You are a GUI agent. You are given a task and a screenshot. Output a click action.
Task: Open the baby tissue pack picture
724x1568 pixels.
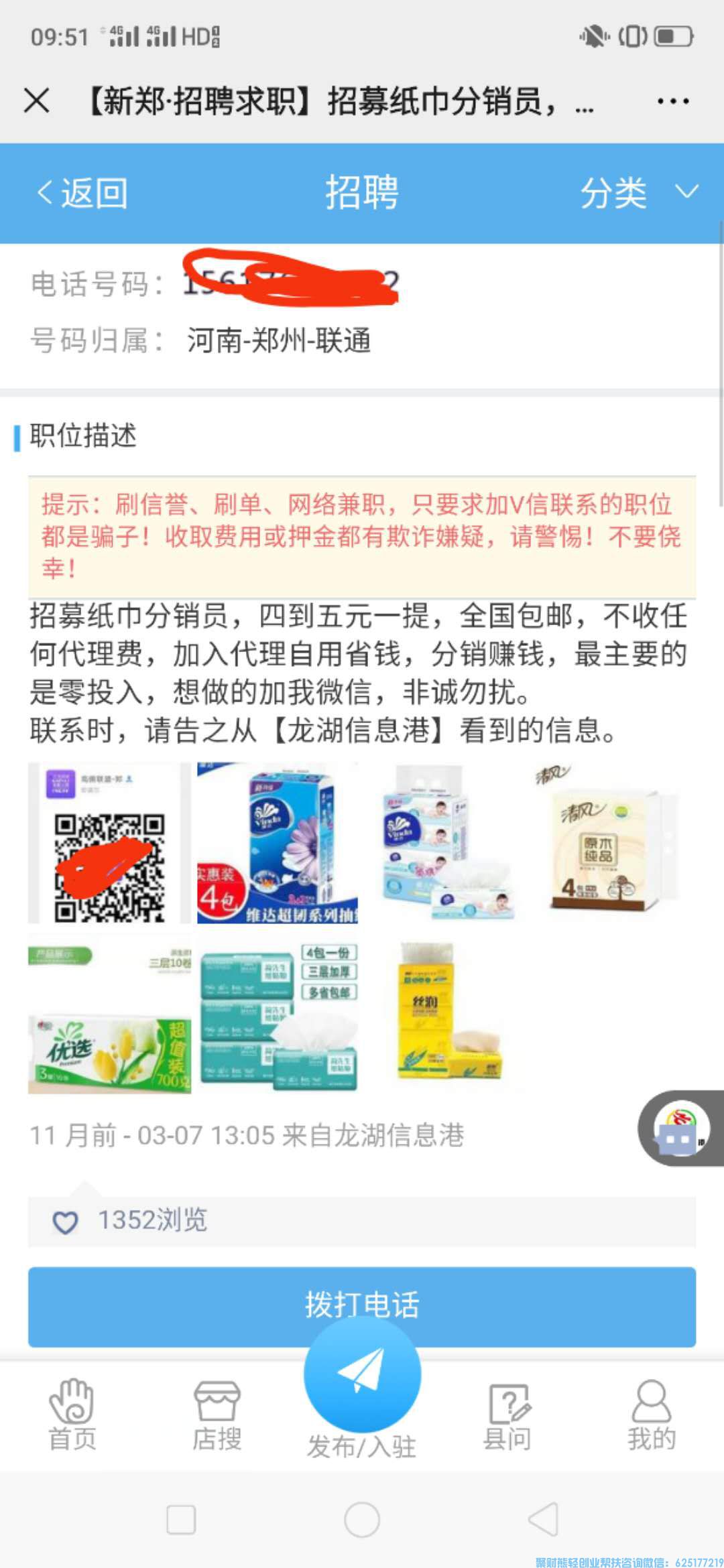click(446, 843)
